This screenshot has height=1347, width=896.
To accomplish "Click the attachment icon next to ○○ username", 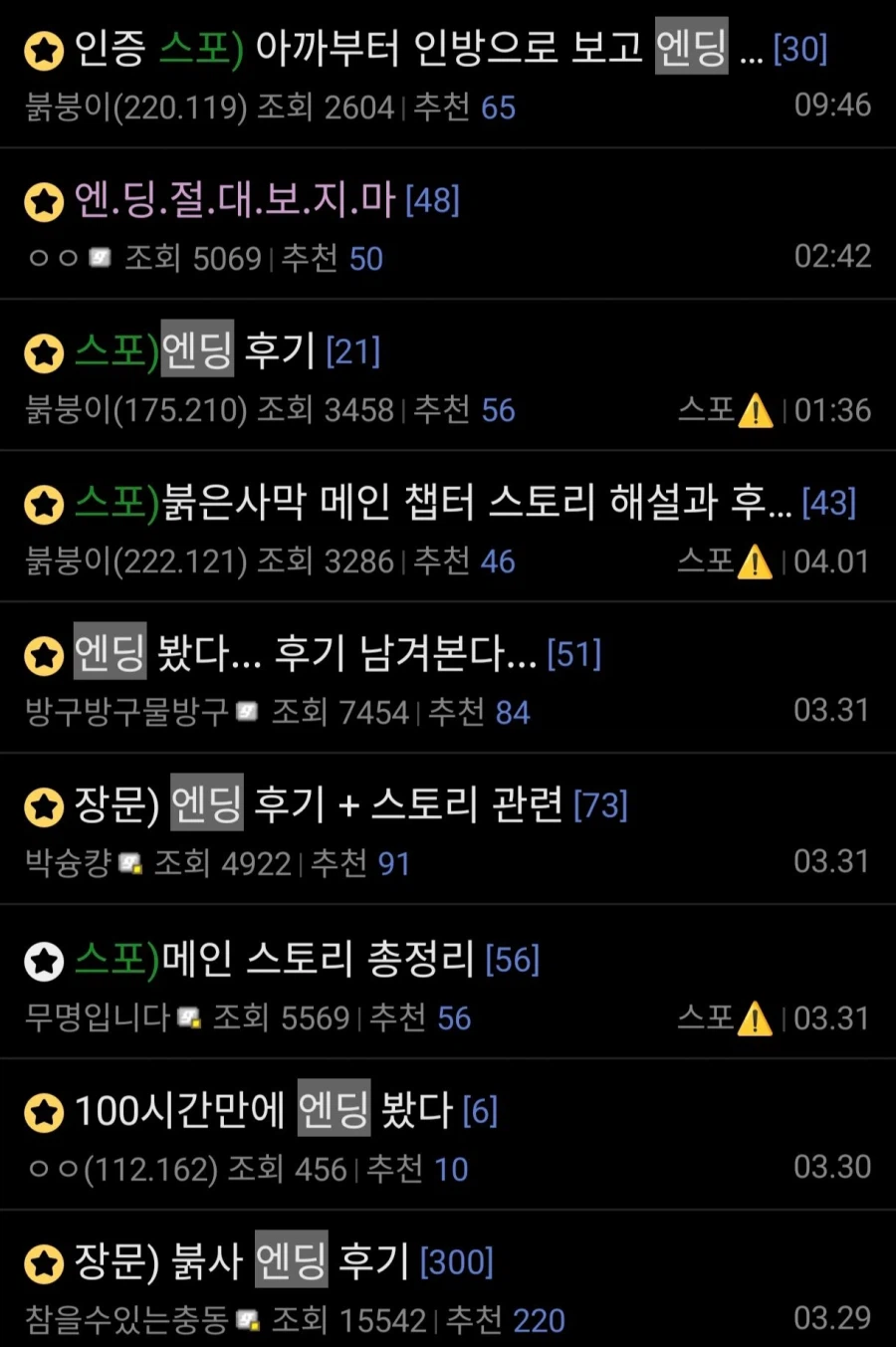I will tap(98, 258).
